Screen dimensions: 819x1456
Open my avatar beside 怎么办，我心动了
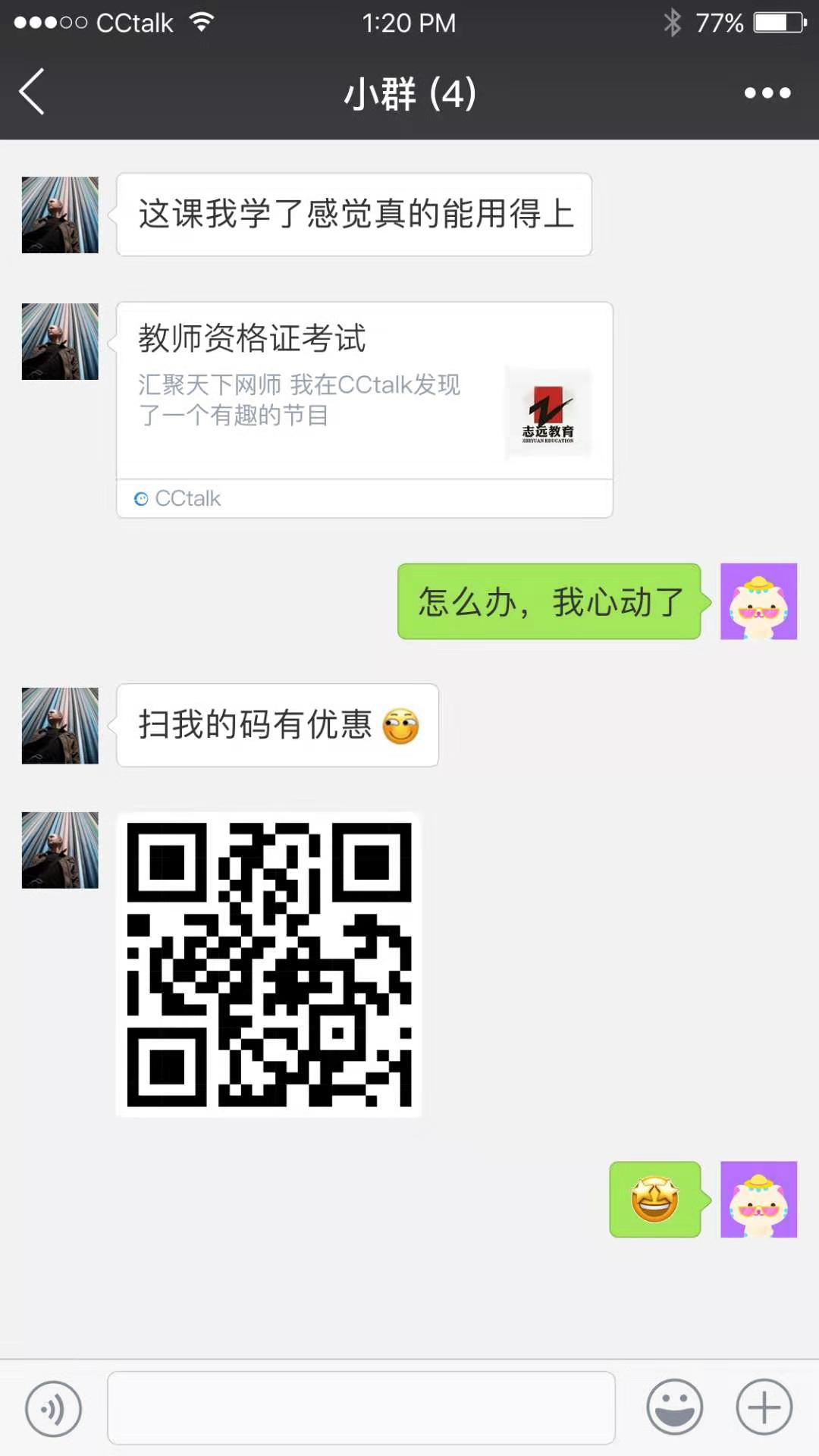point(758,601)
